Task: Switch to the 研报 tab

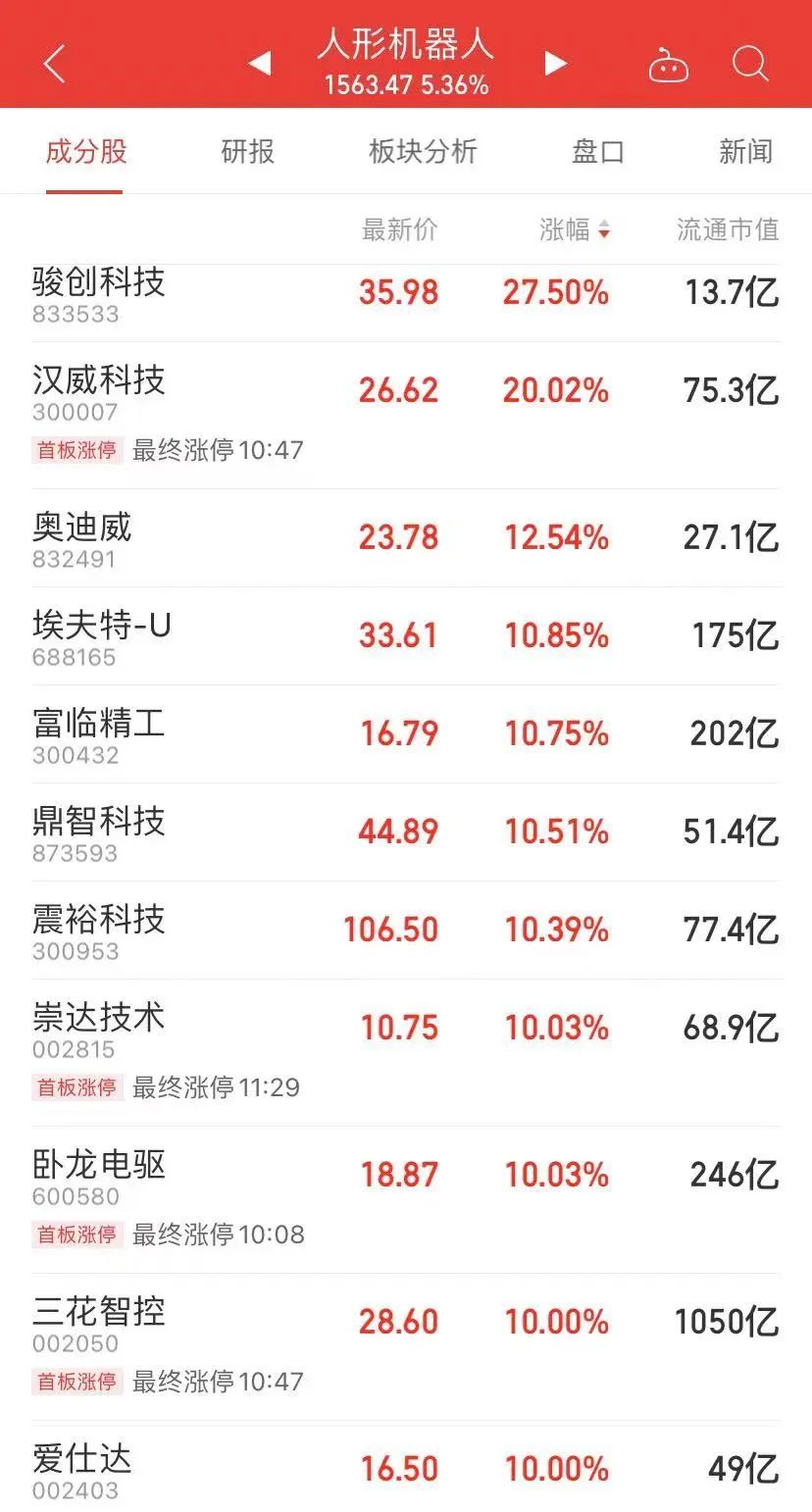Action: [247, 152]
